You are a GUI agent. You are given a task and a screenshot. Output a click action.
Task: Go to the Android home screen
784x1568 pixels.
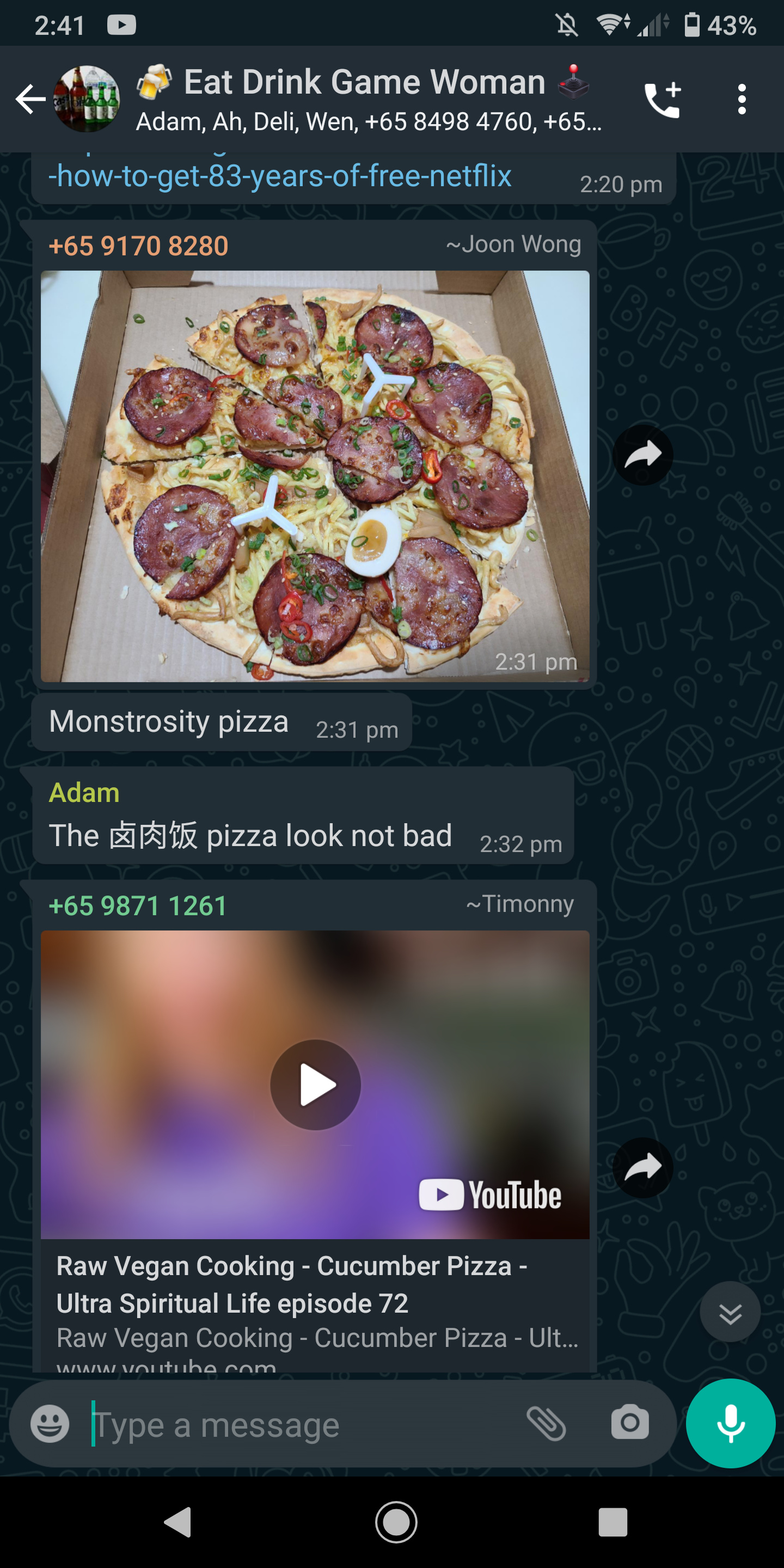point(396,1522)
